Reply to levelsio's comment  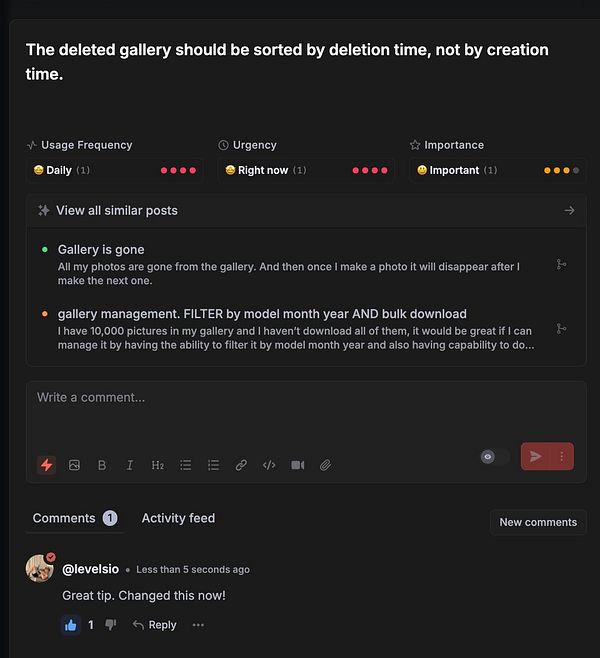(x=154, y=625)
